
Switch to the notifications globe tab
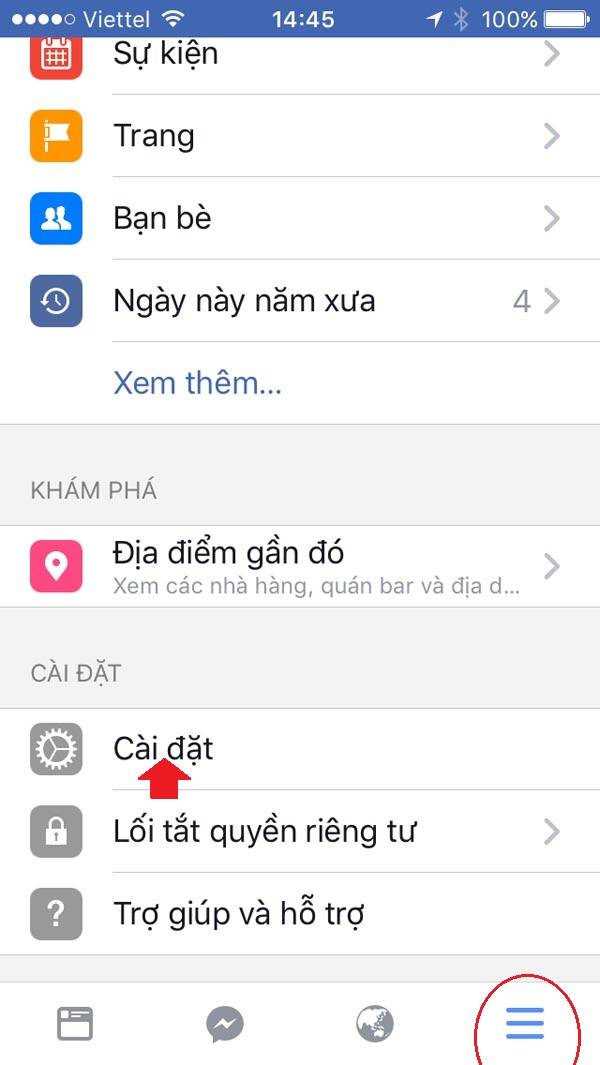click(374, 1024)
